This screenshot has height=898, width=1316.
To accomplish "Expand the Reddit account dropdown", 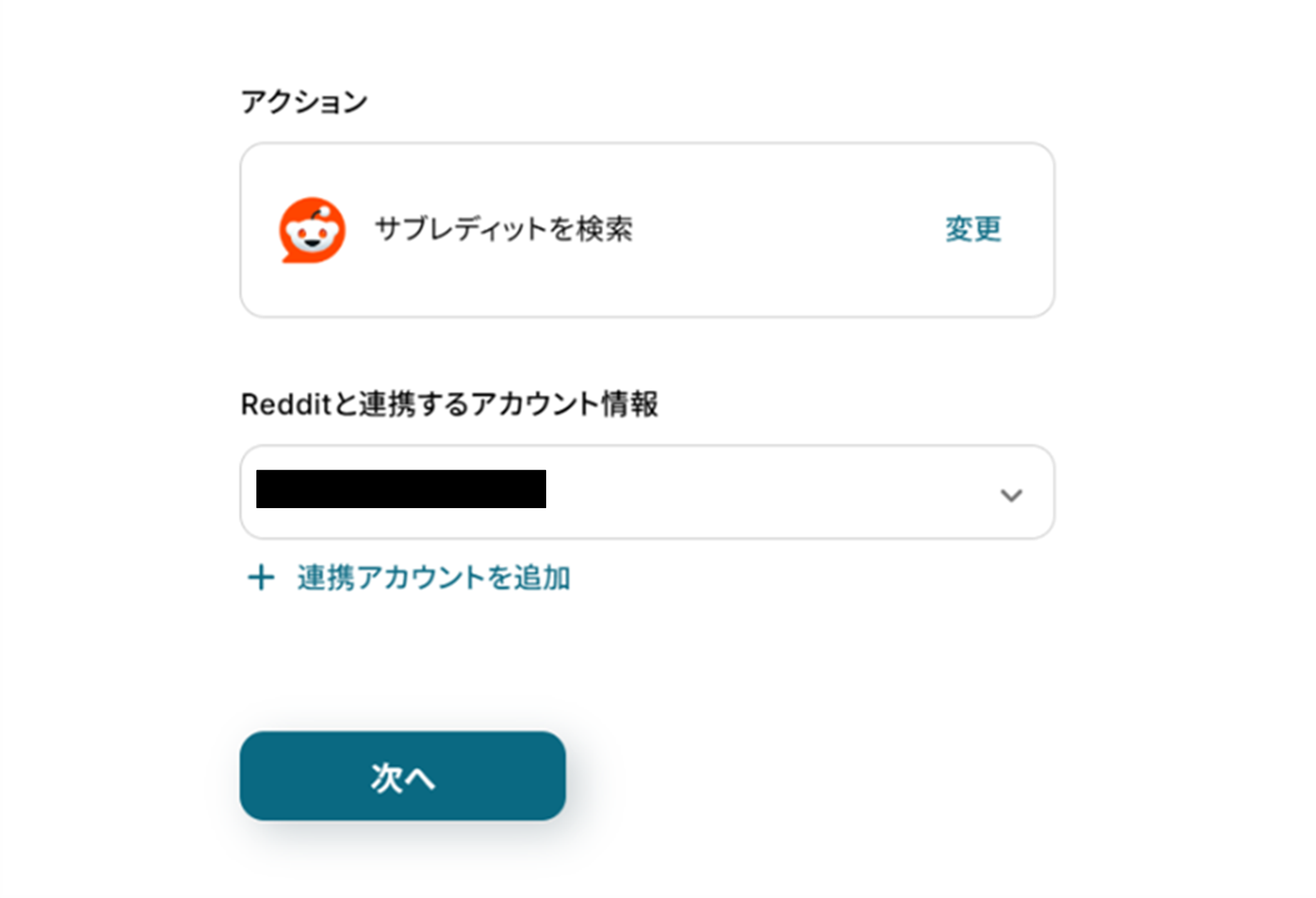I will 1010,495.
